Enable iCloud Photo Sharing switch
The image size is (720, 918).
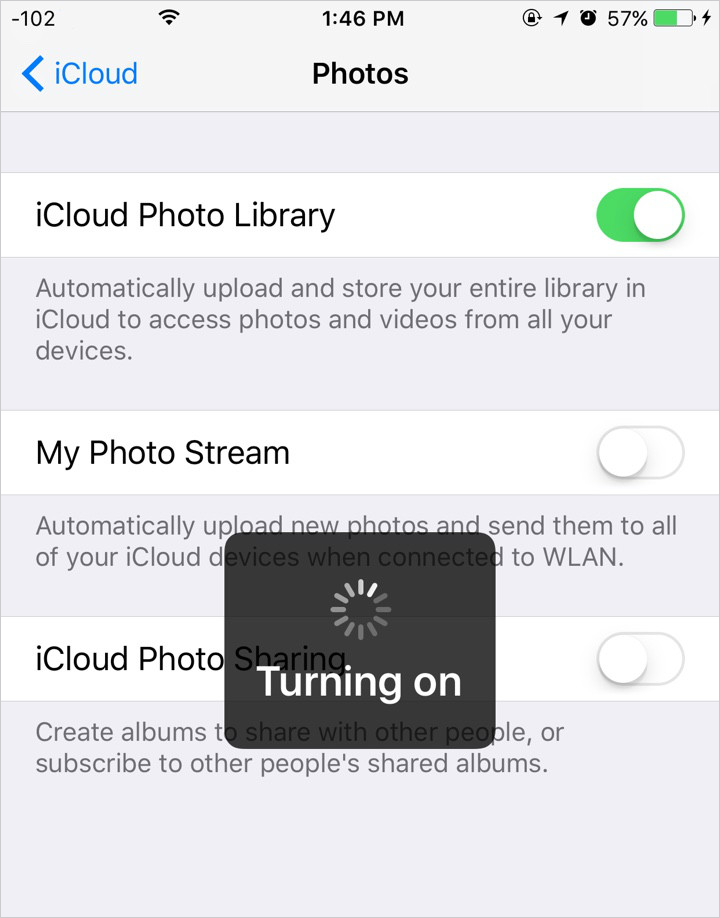tap(640, 659)
